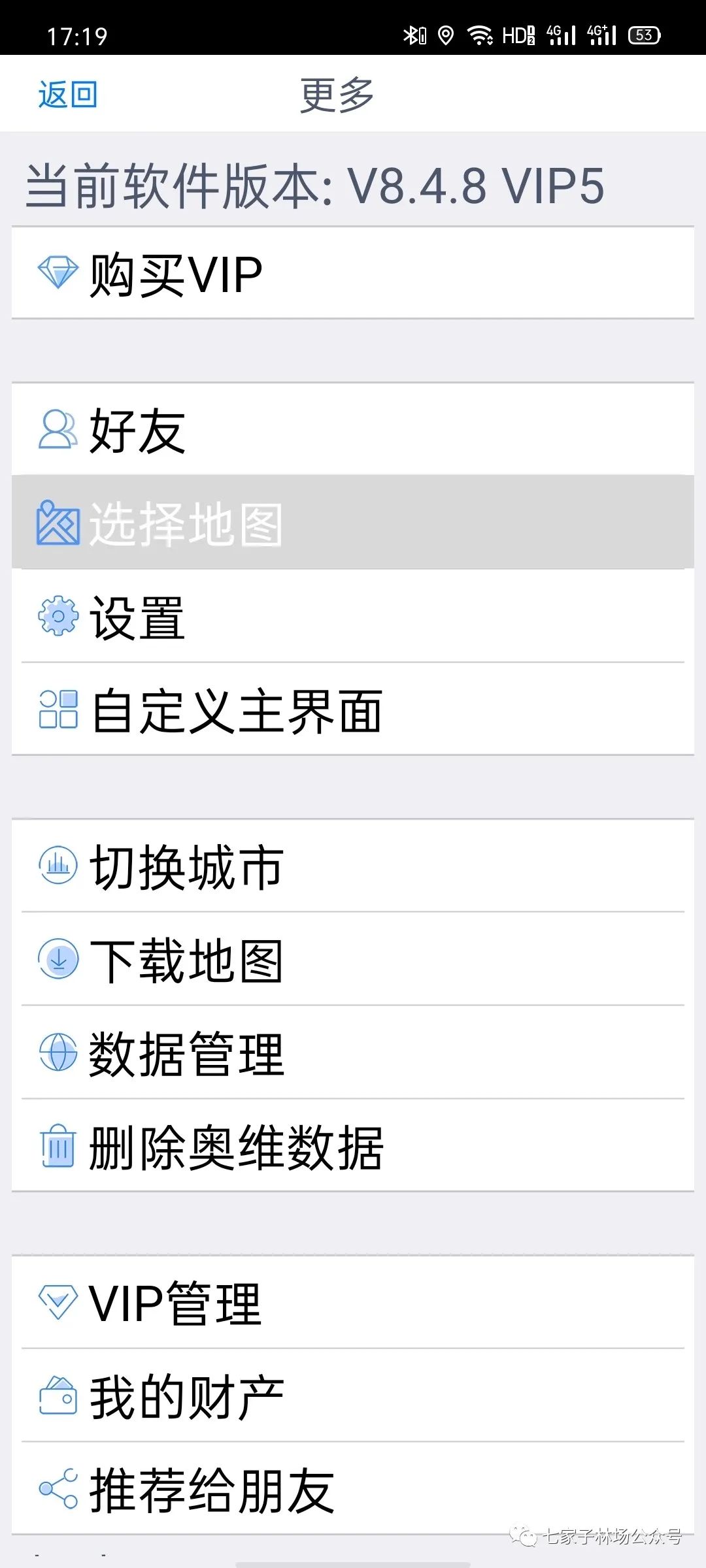
Task: Tap 删除奥维数据 to delete data
Action: [x=353, y=1146]
